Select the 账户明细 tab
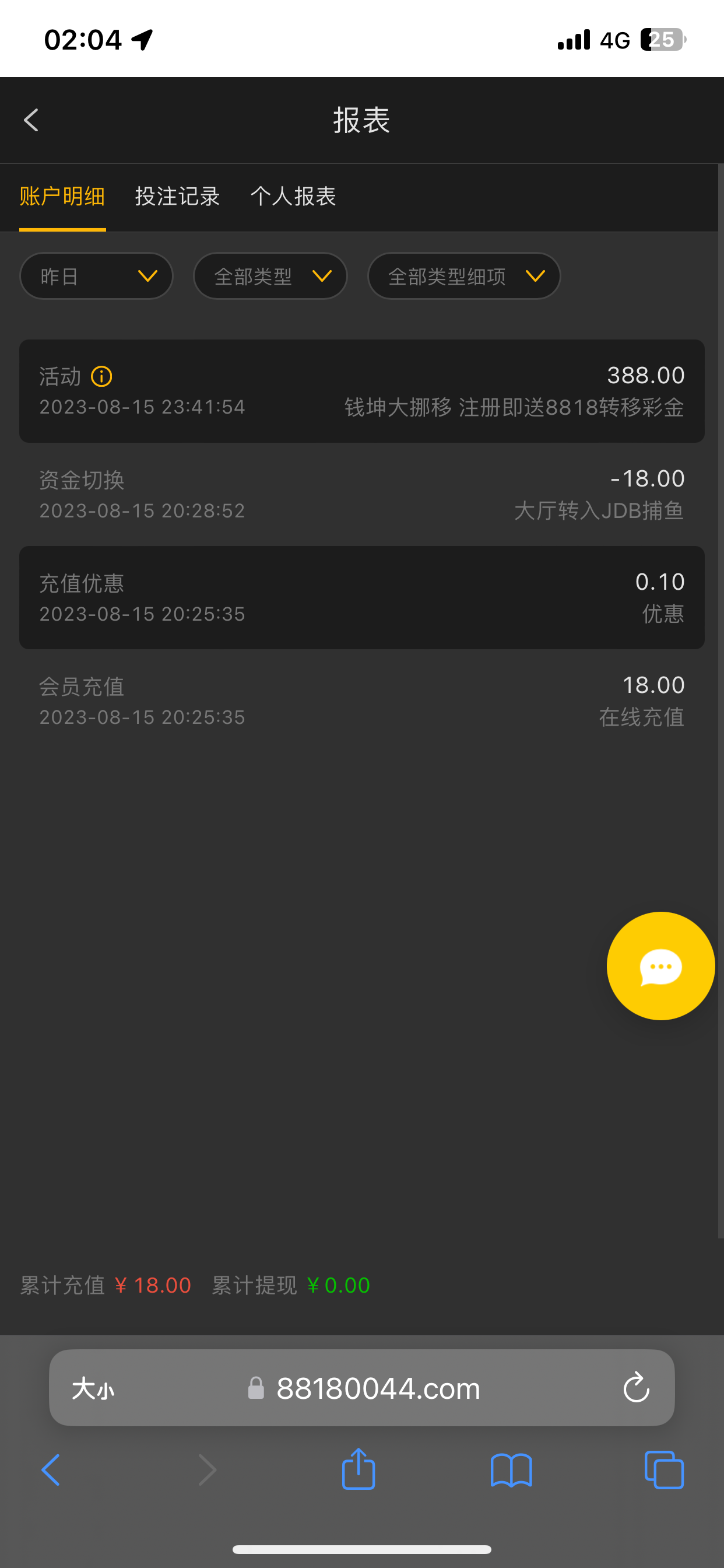This screenshot has width=724, height=1568. click(62, 197)
